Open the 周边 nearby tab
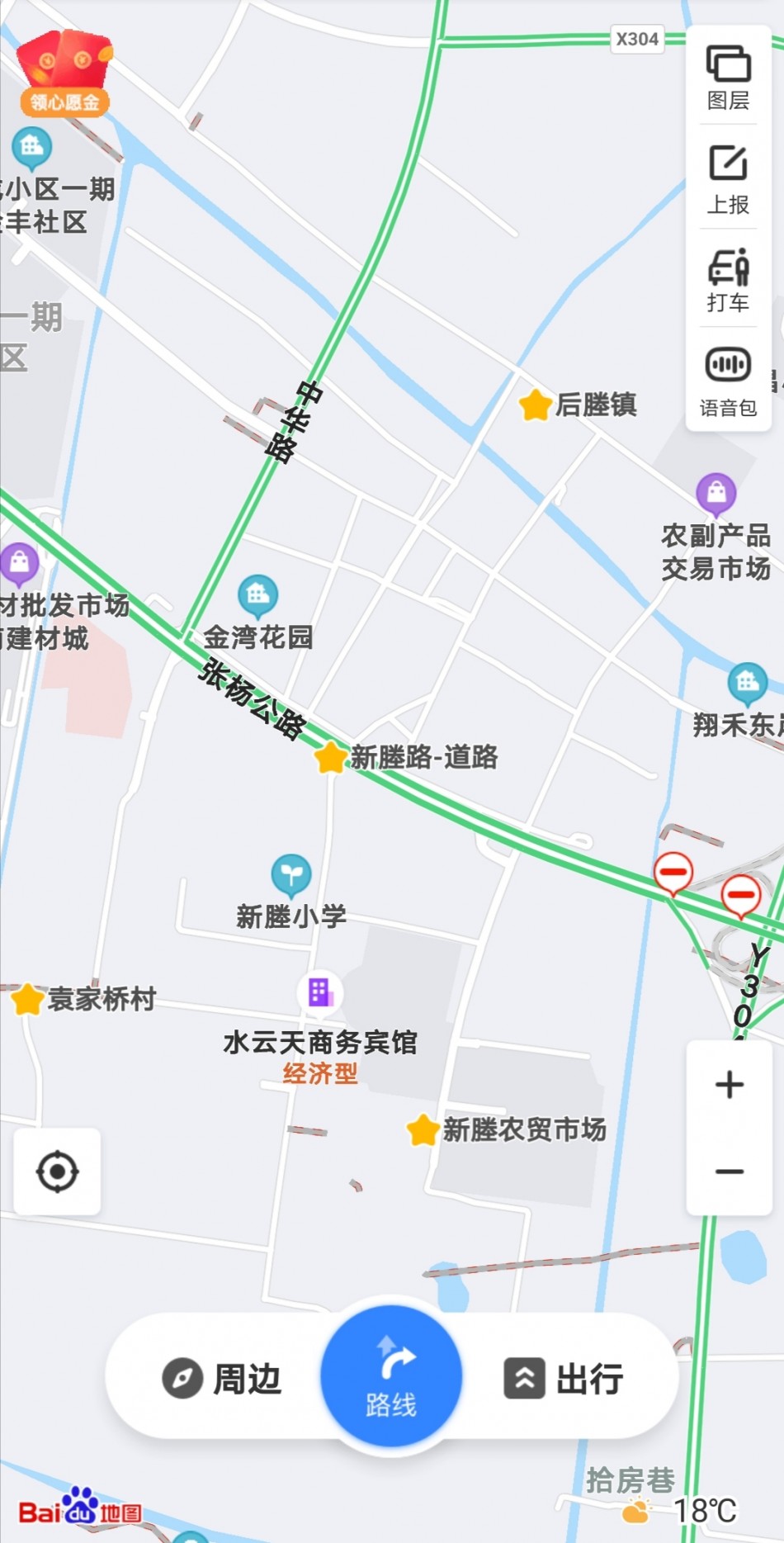The image size is (784, 1543). coord(222,1378)
